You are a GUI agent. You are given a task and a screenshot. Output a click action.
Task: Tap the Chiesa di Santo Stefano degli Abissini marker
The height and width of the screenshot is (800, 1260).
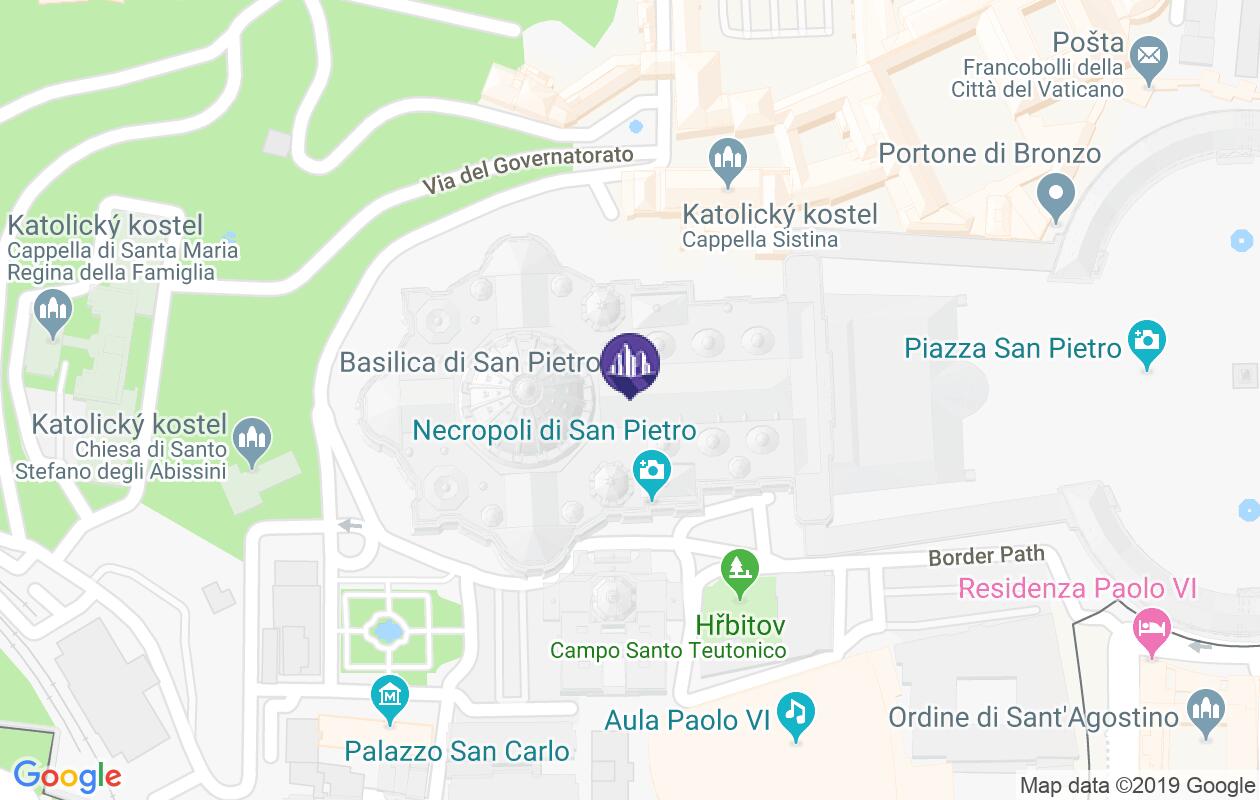point(249,438)
